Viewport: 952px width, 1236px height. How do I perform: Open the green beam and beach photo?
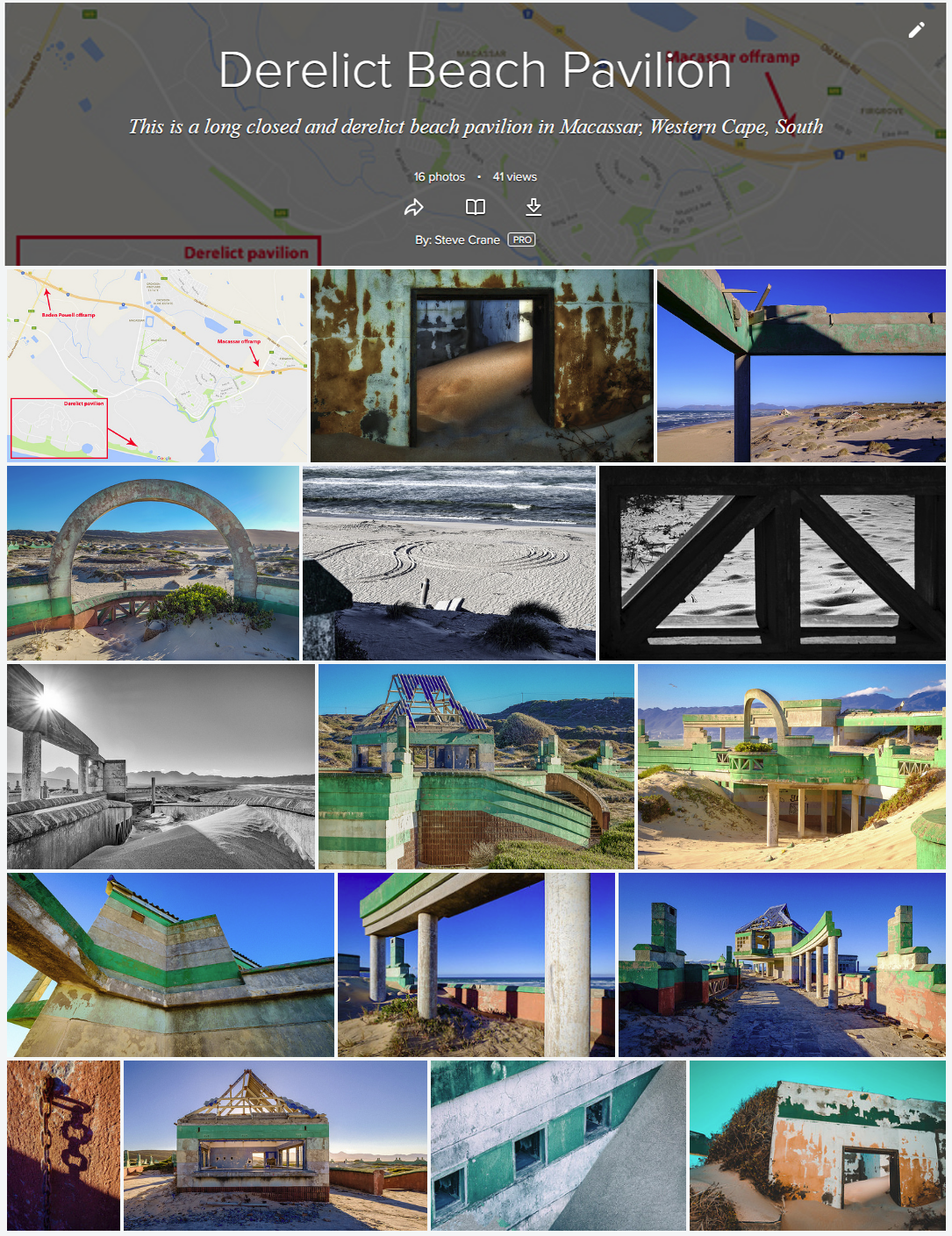801,365
